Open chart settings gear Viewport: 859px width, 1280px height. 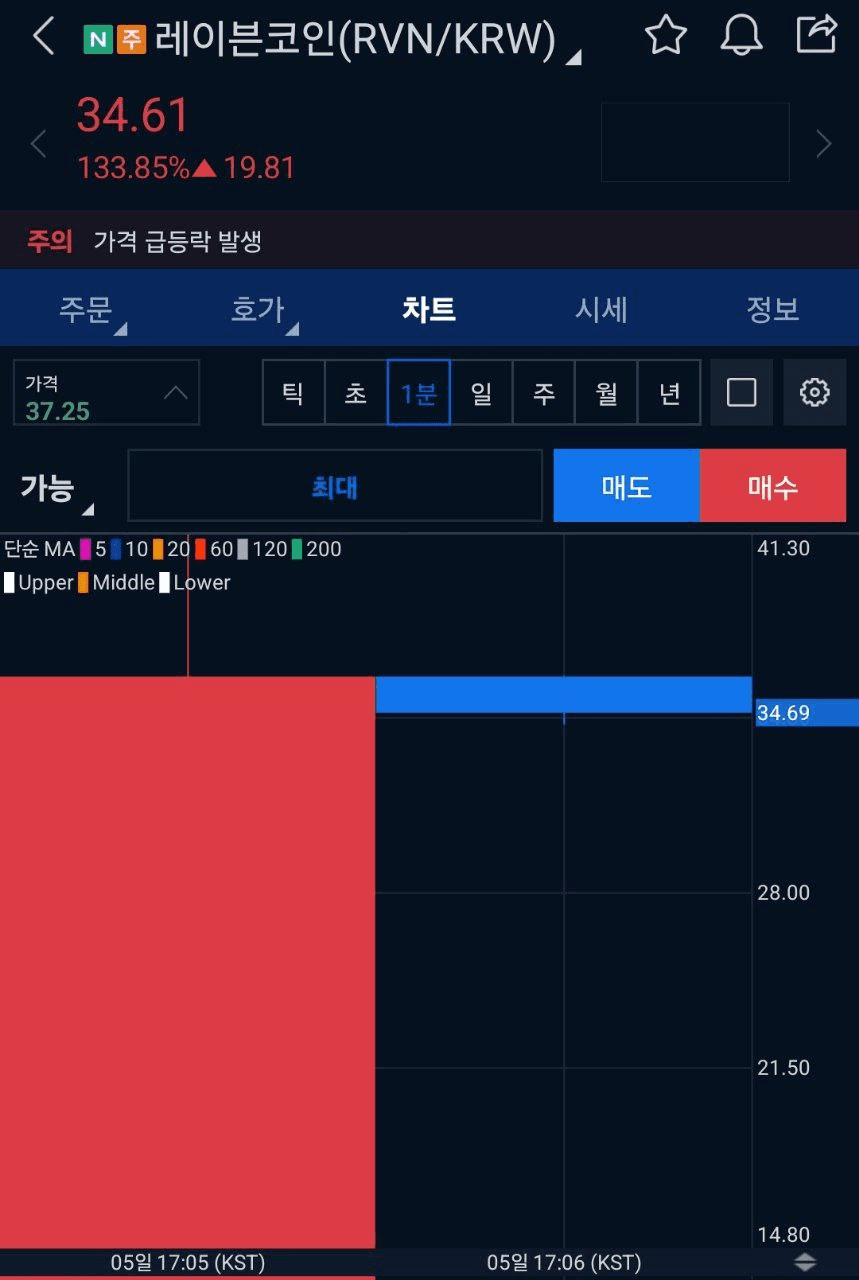(815, 393)
